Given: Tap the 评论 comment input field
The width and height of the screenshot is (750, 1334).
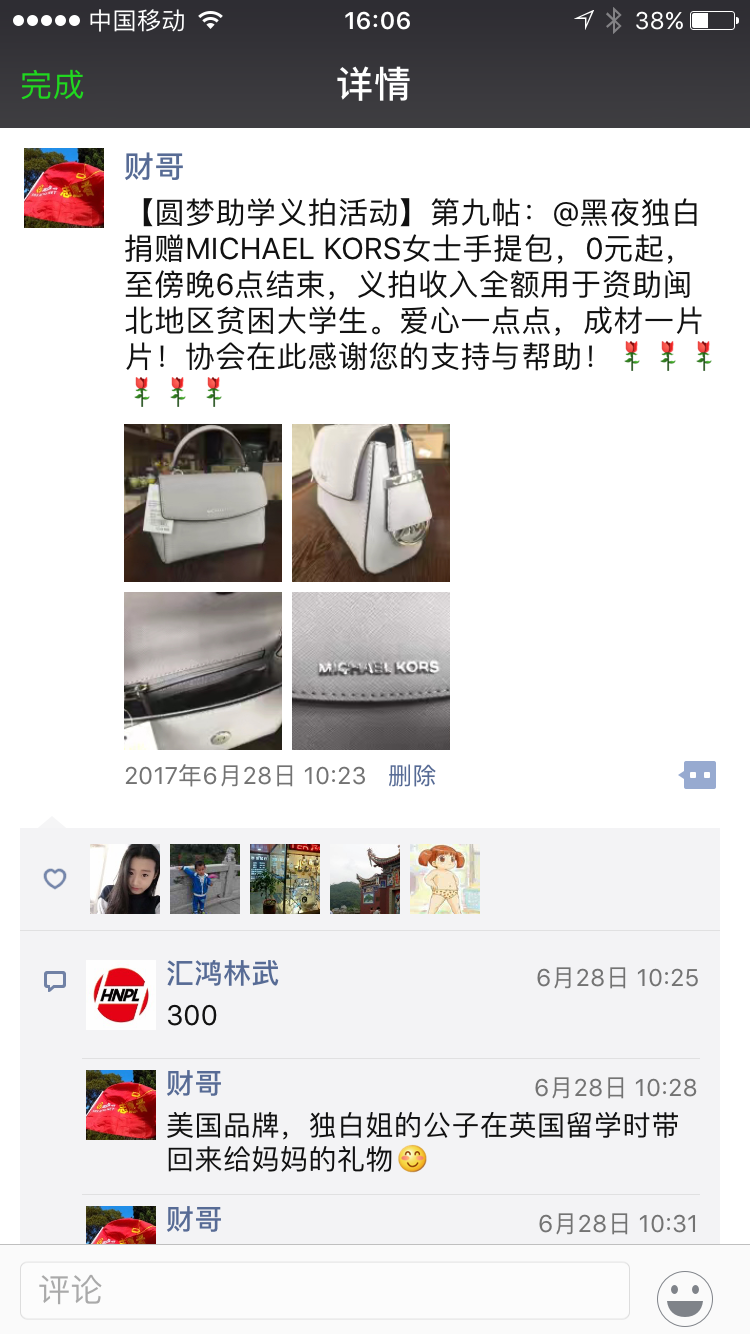Looking at the screenshot, I should [325, 1290].
